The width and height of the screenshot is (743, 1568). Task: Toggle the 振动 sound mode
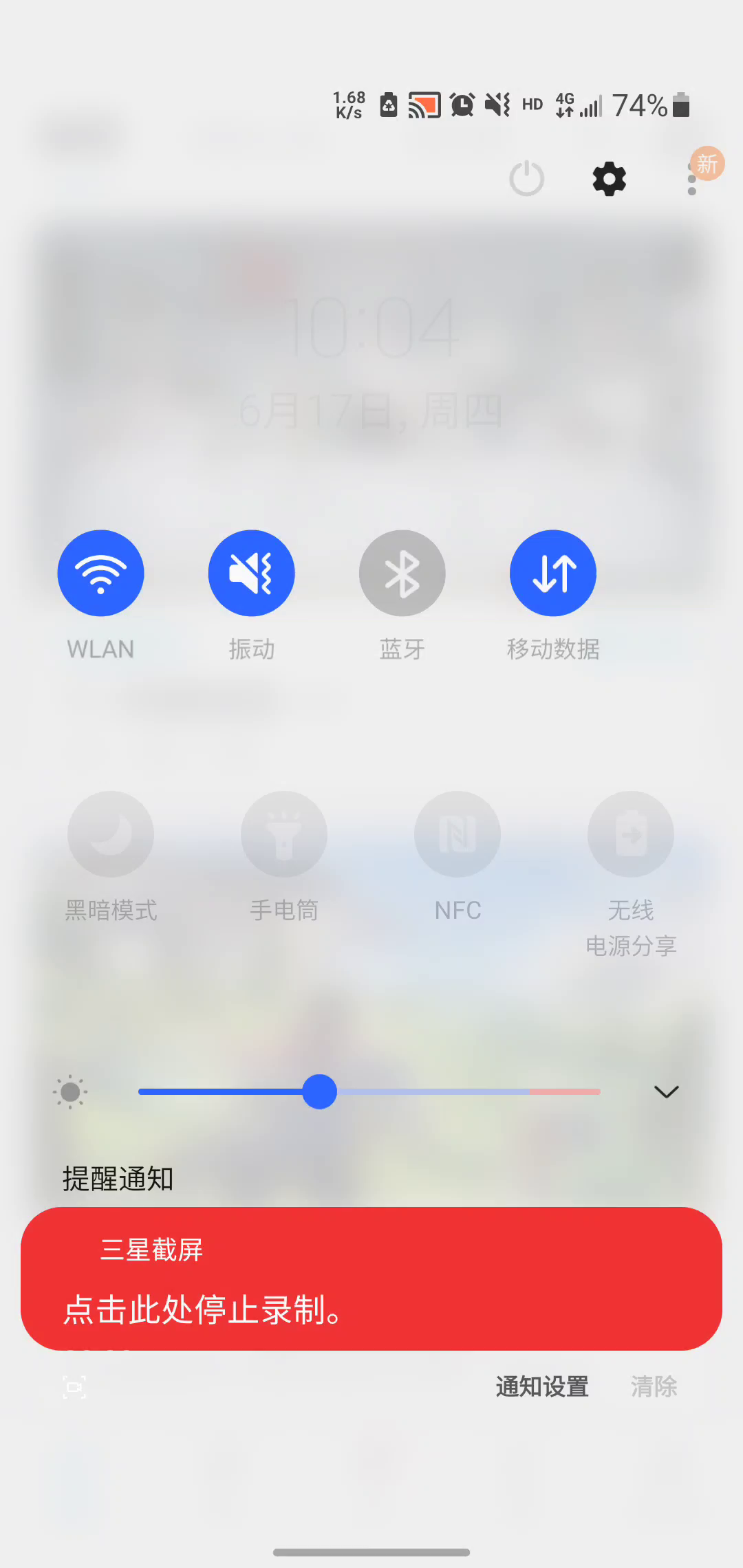pyautogui.click(x=251, y=573)
